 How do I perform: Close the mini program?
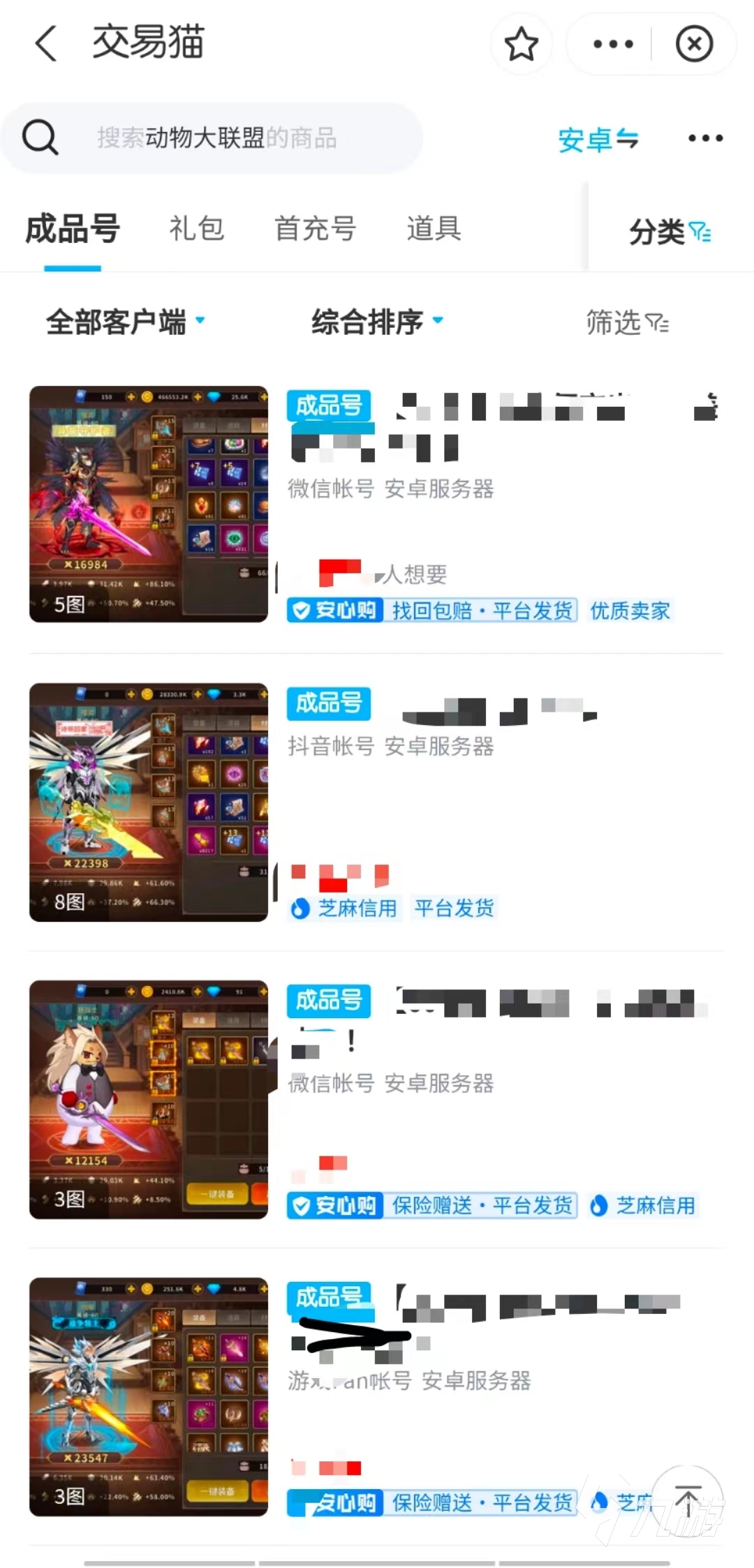click(694, 44)
